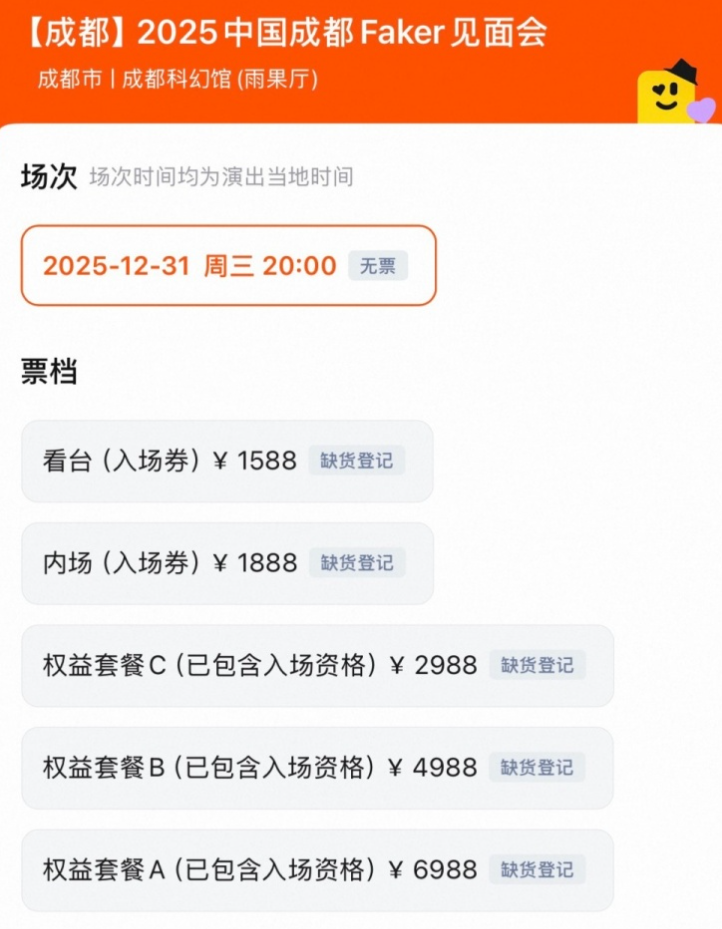Choose 权益套餐B priced ¥4988
This screenshot has height=929, width=722.
click(316, 767)
